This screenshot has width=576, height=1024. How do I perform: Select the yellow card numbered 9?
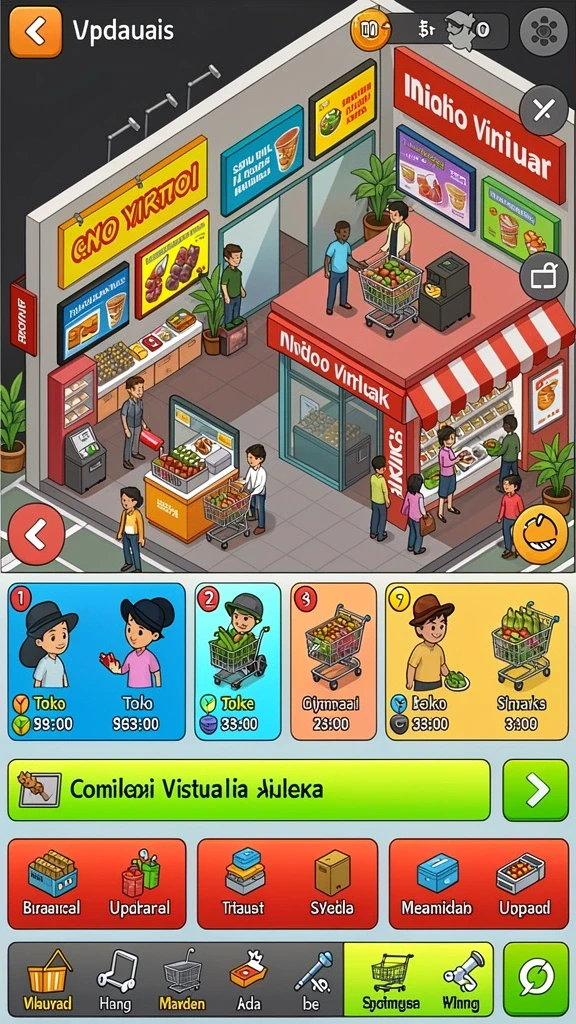tap(477, 662)
